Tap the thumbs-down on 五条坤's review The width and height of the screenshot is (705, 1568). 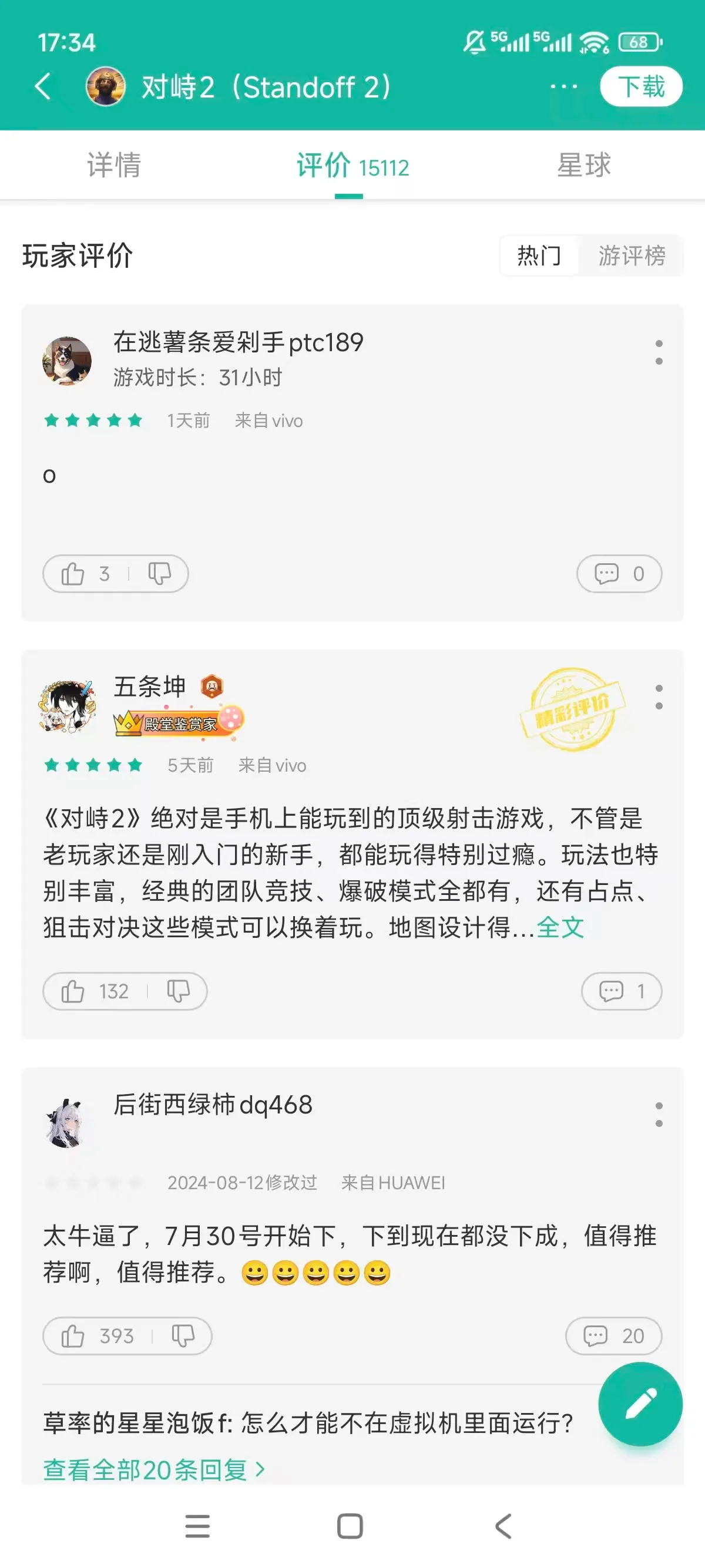tap(177, 991)
